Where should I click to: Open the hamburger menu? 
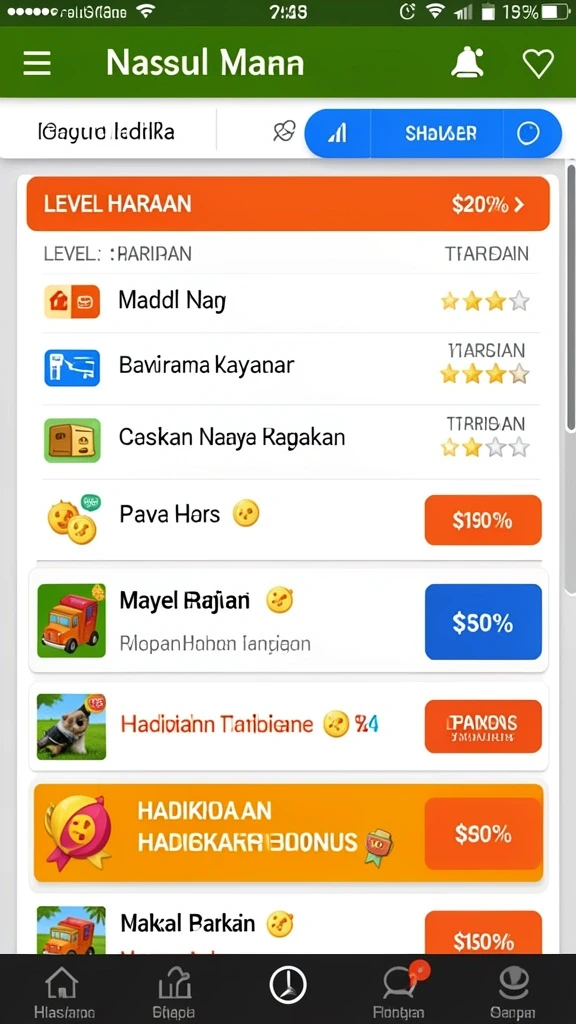[x=37, y=64]
